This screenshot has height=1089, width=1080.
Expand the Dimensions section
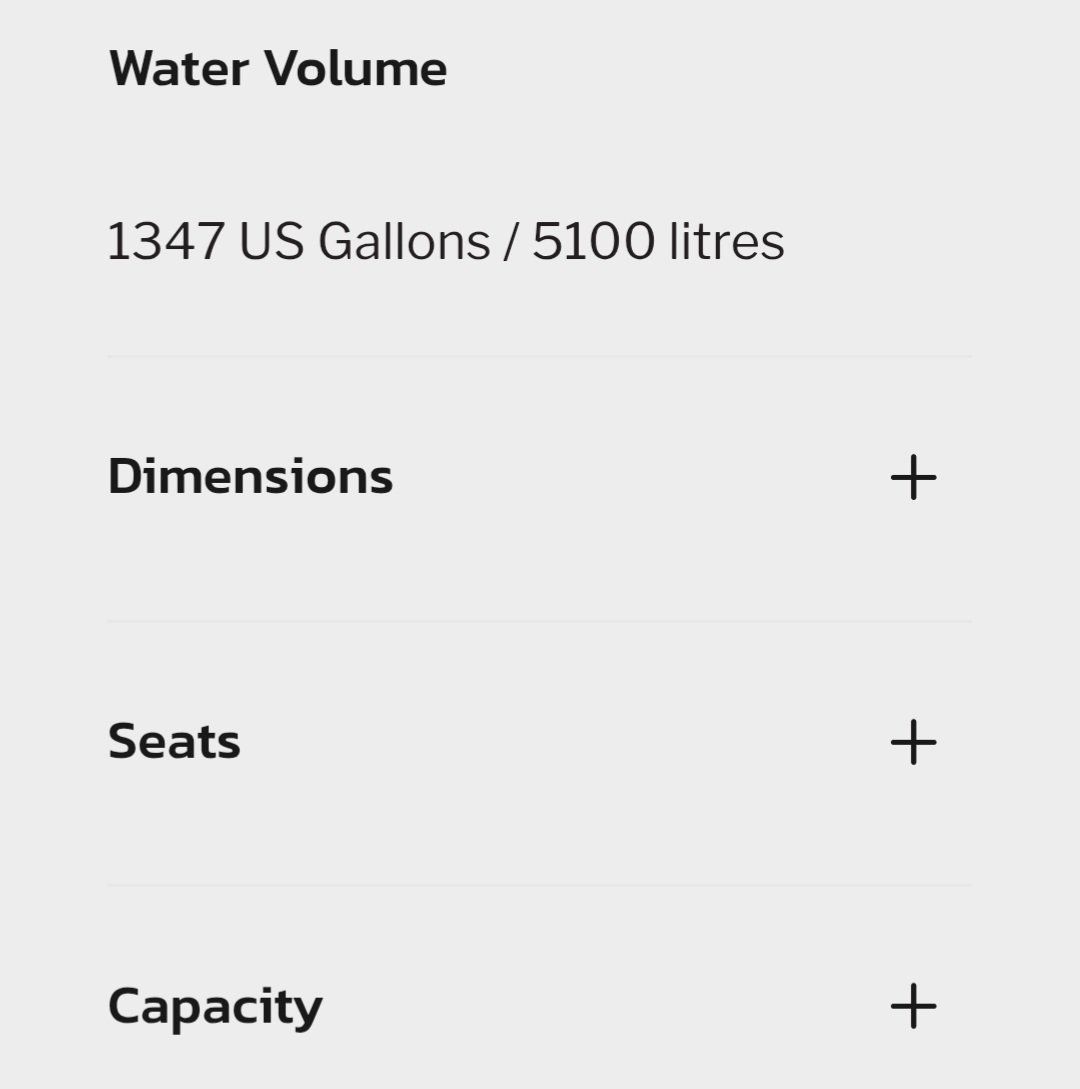(913, 477)
